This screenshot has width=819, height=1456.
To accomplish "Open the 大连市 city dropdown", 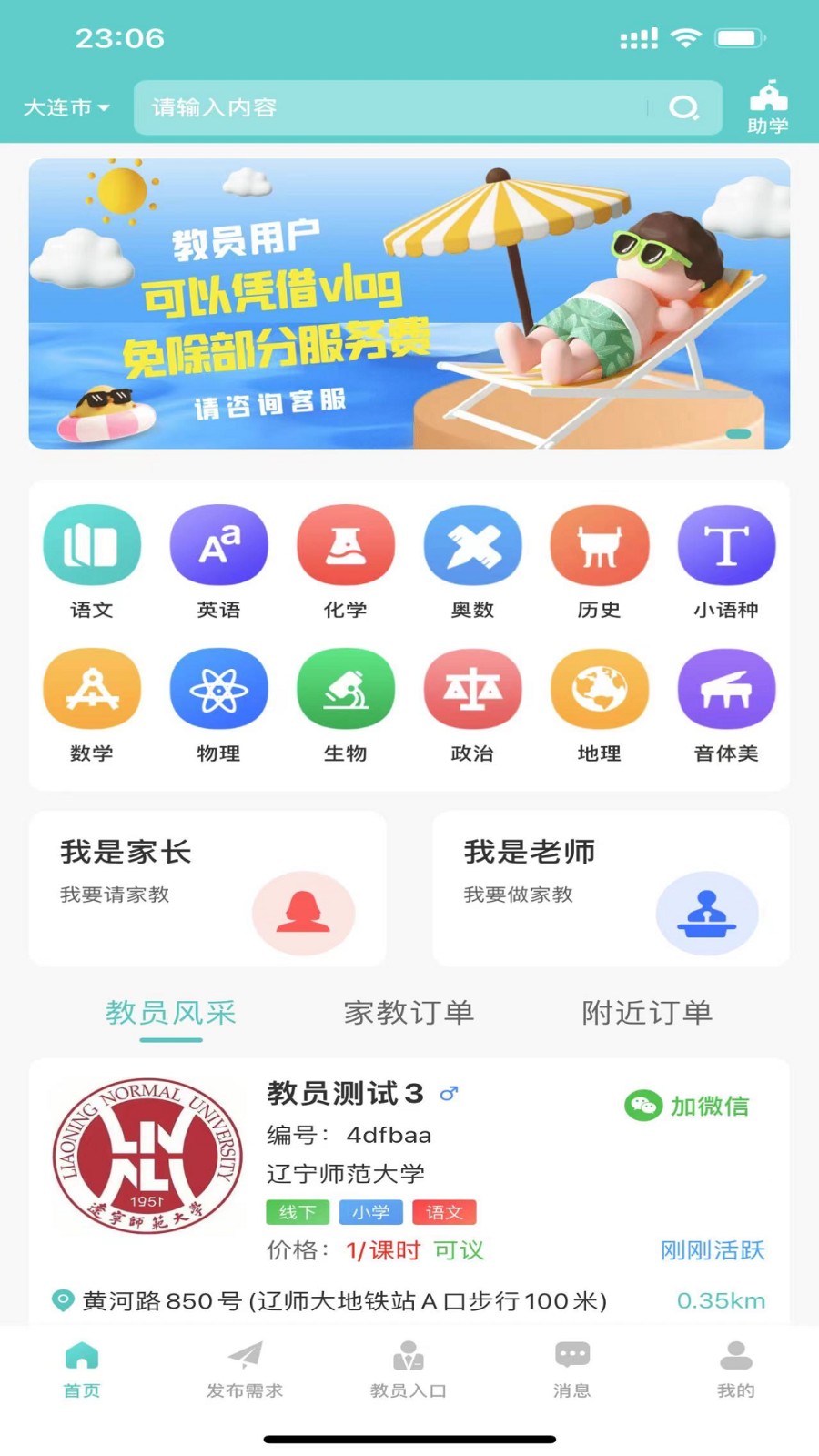I will pyautogui.click(x=66, y=107).
